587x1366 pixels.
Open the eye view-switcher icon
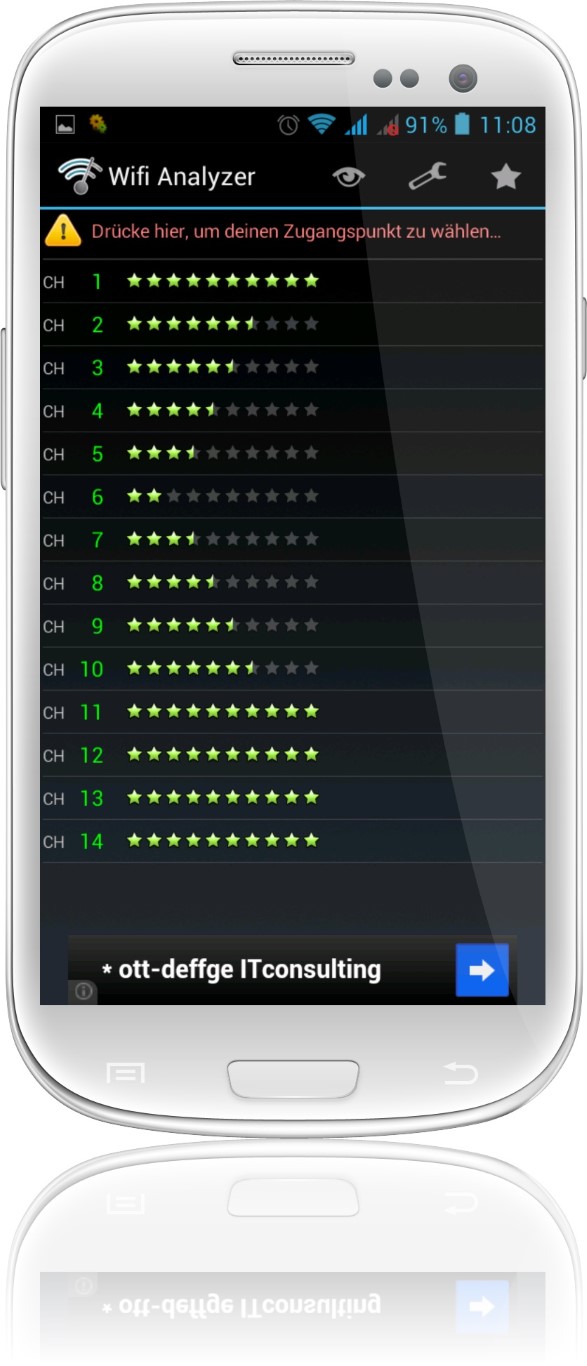(x=349, y=177)
